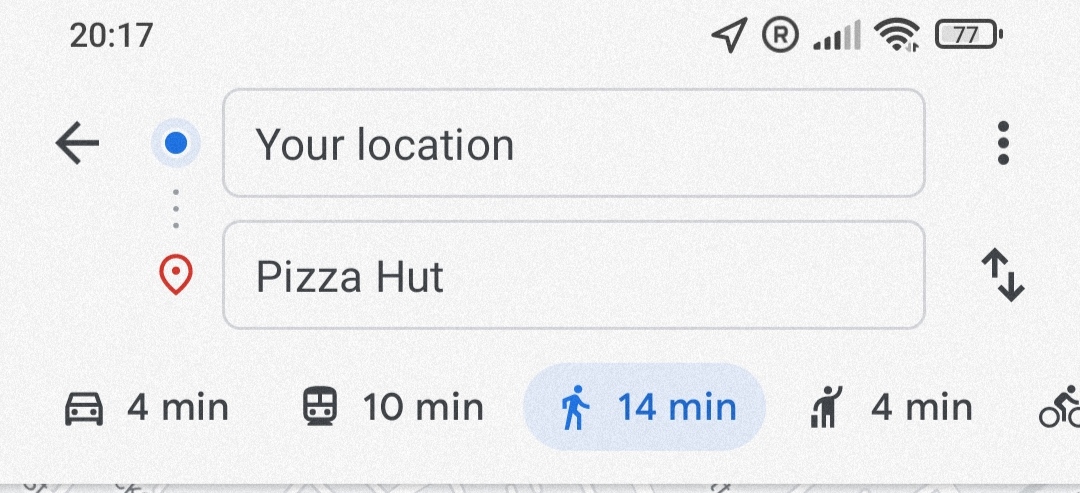Open the three-dot overflow menu
Screen dimensions: 1080x493
pyautogui.click(x=1003, y=144)
